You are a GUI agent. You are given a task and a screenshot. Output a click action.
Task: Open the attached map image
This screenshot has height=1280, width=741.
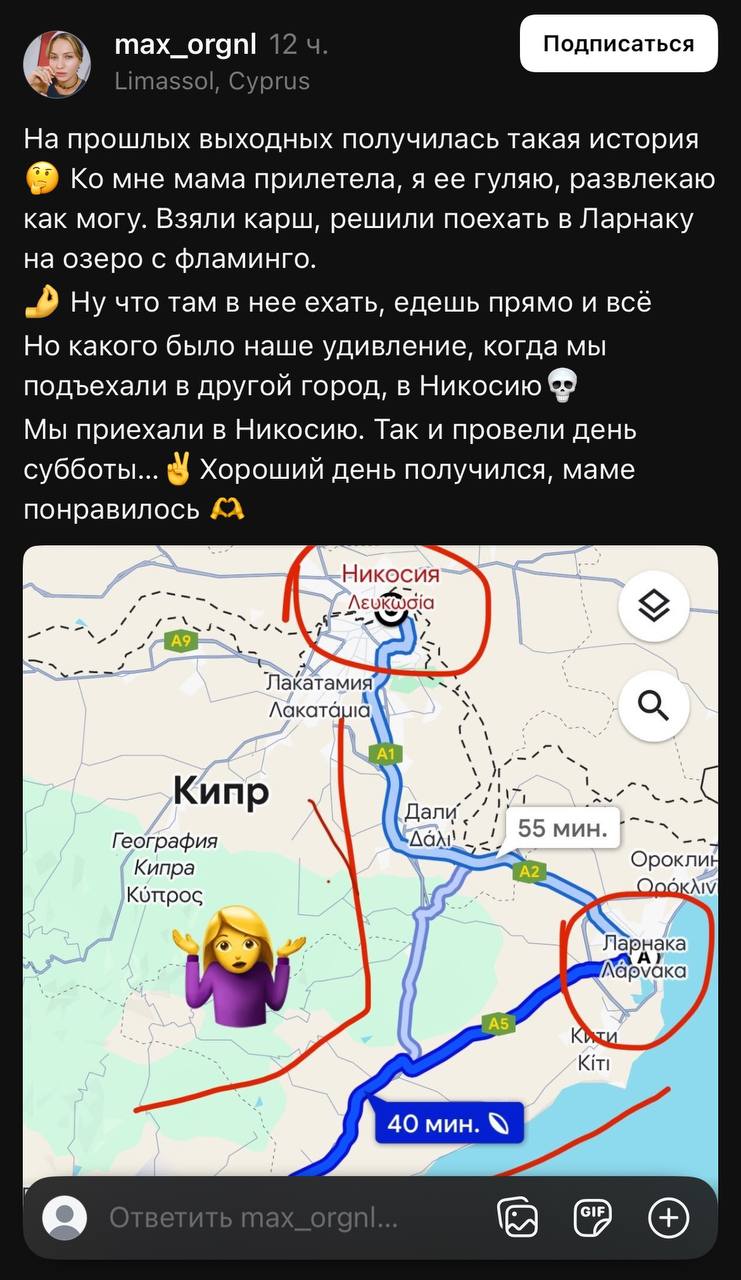click(x=370, y=860)
